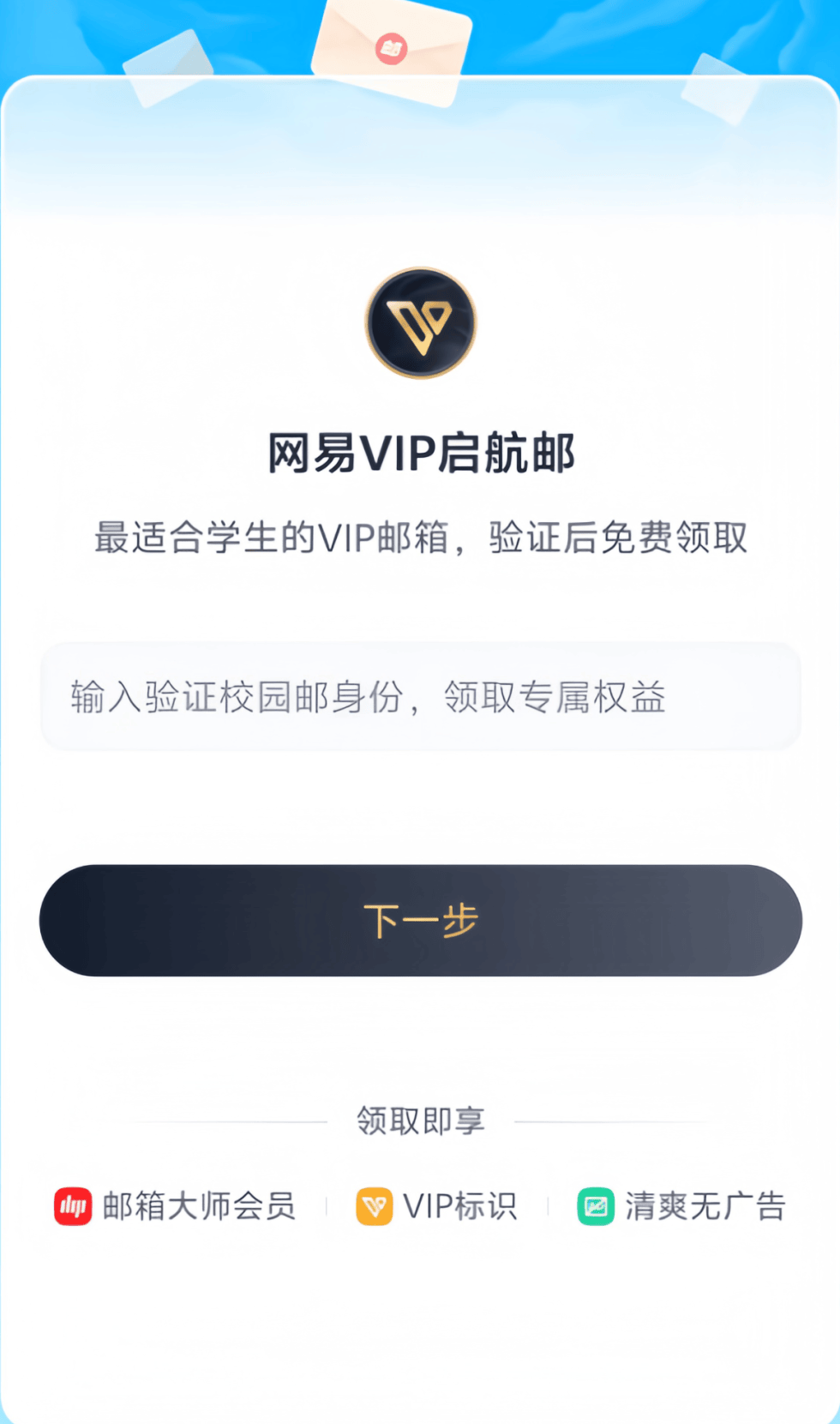The width and height of the screenshot is (840, 1424).
Task: Focus the campus email verification input field
Action: pyautogui.click(x=420, y=696)
